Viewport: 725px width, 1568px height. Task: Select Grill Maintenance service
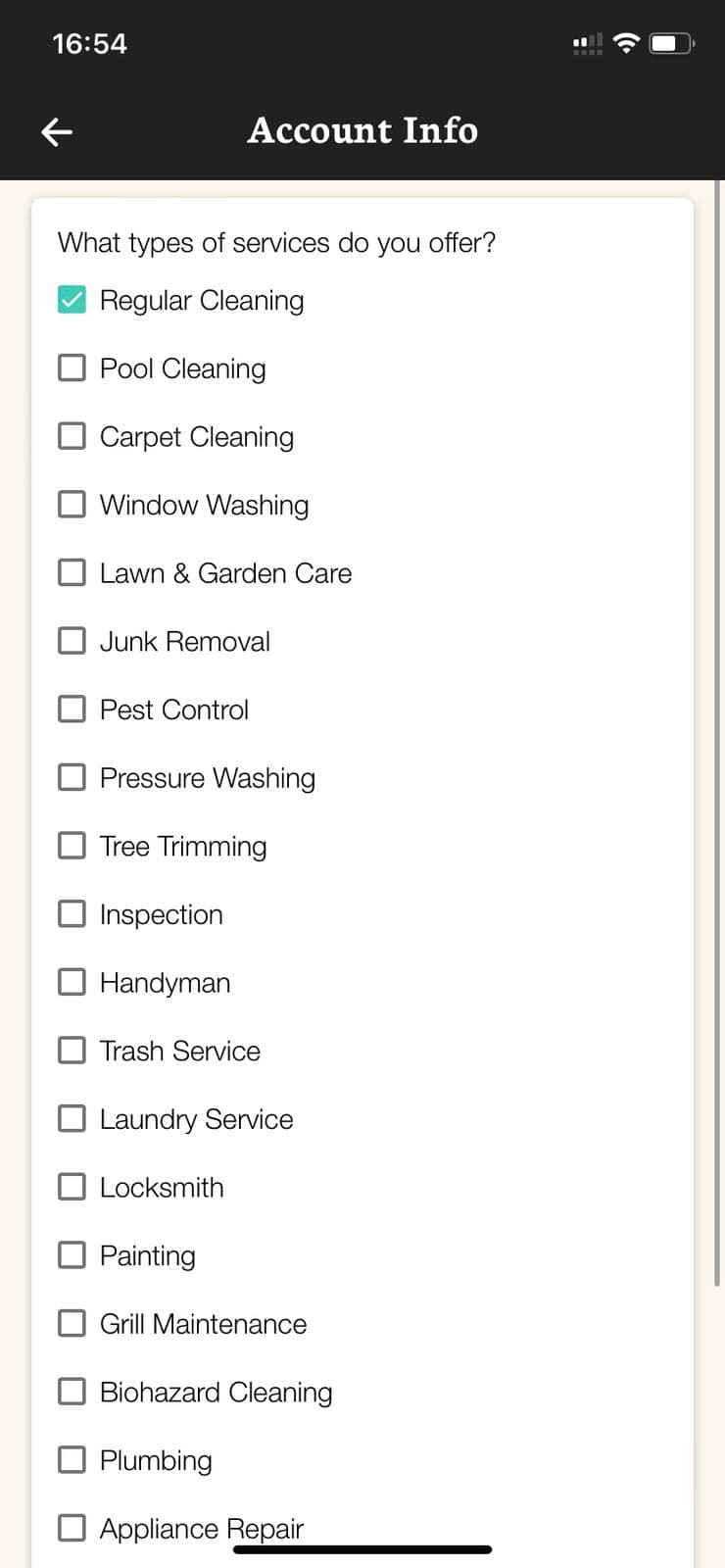point(72,1323)
